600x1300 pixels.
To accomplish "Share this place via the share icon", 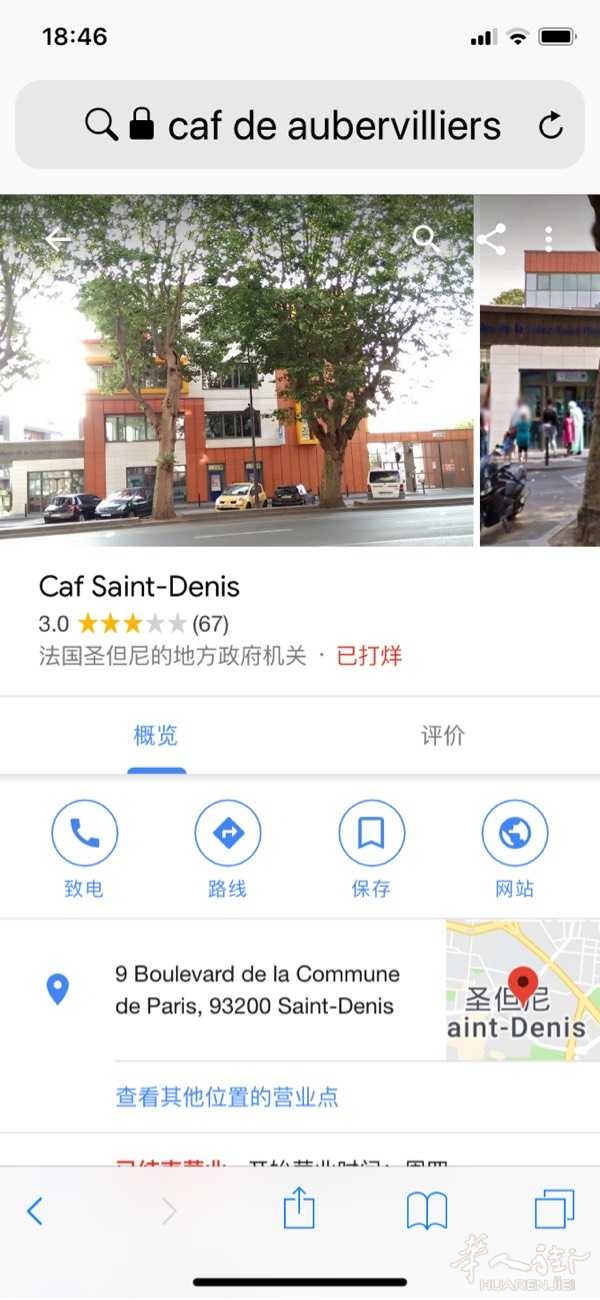I will (x=491, y=239).
